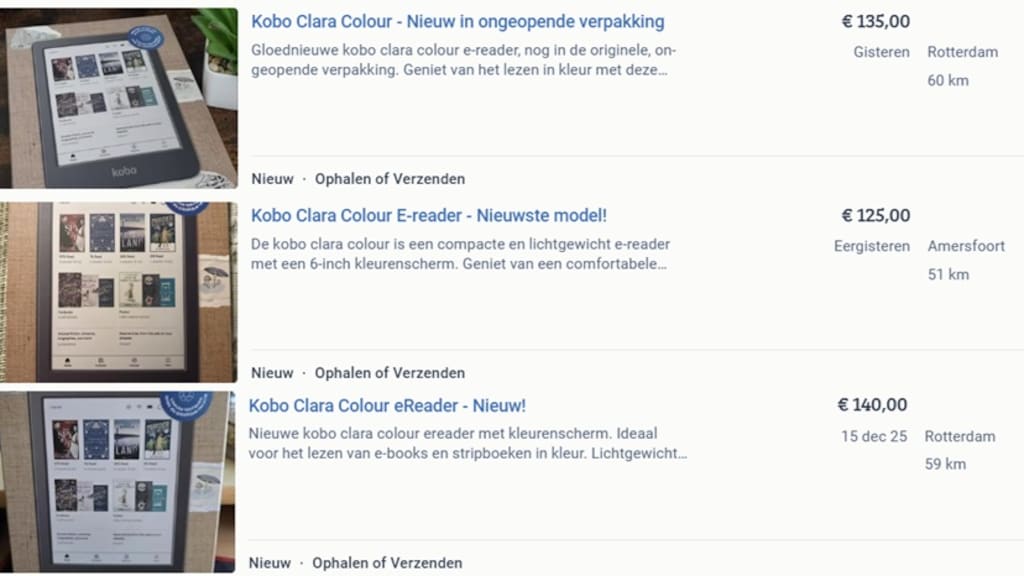
Task: View photo of the €140 Rotterdam listing
Action: pos(117,482)
